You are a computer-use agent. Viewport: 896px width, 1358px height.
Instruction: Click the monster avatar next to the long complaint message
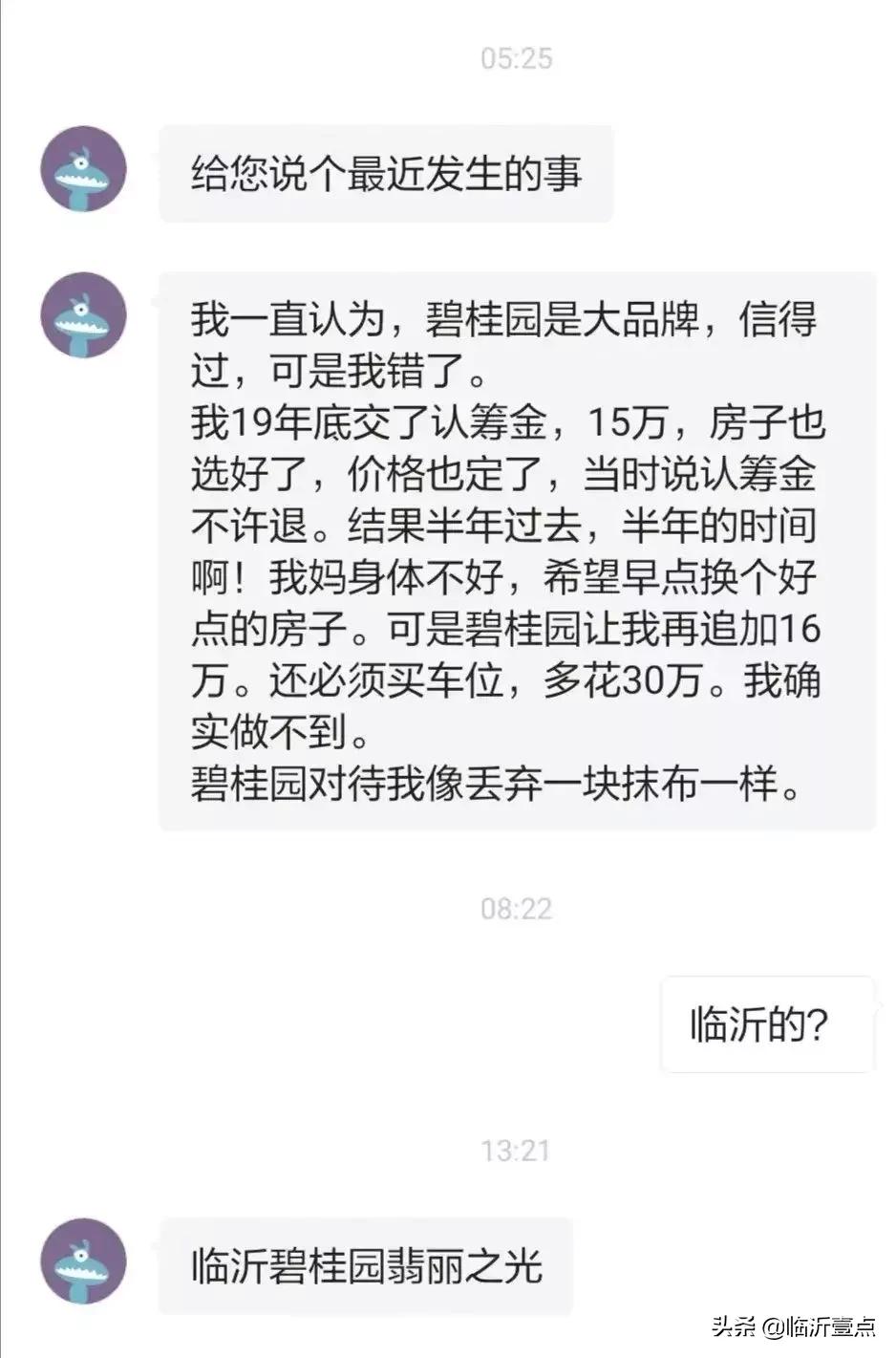coord(83,315)
